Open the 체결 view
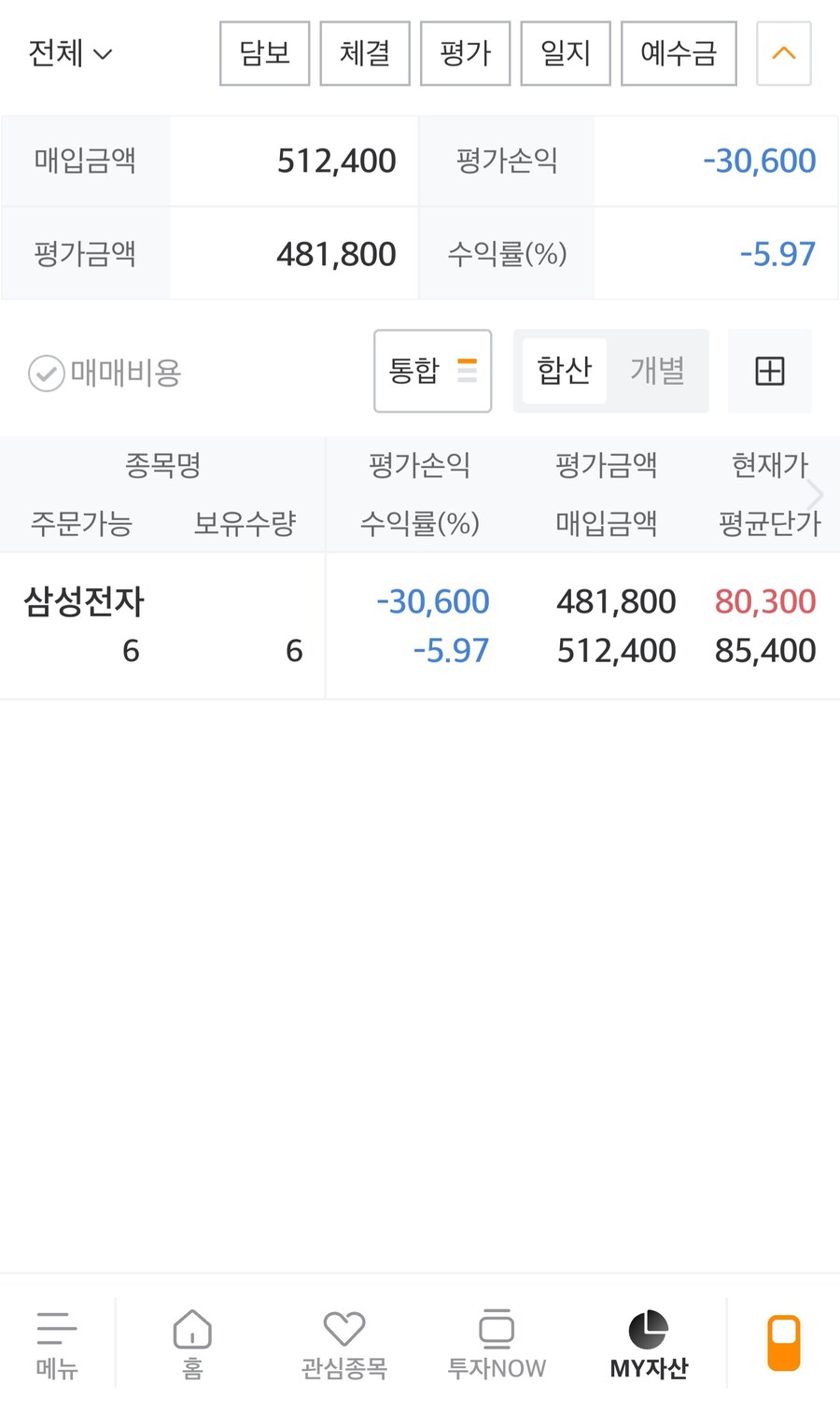This screenshot has height=1412, width=840. tap(365, 53)
